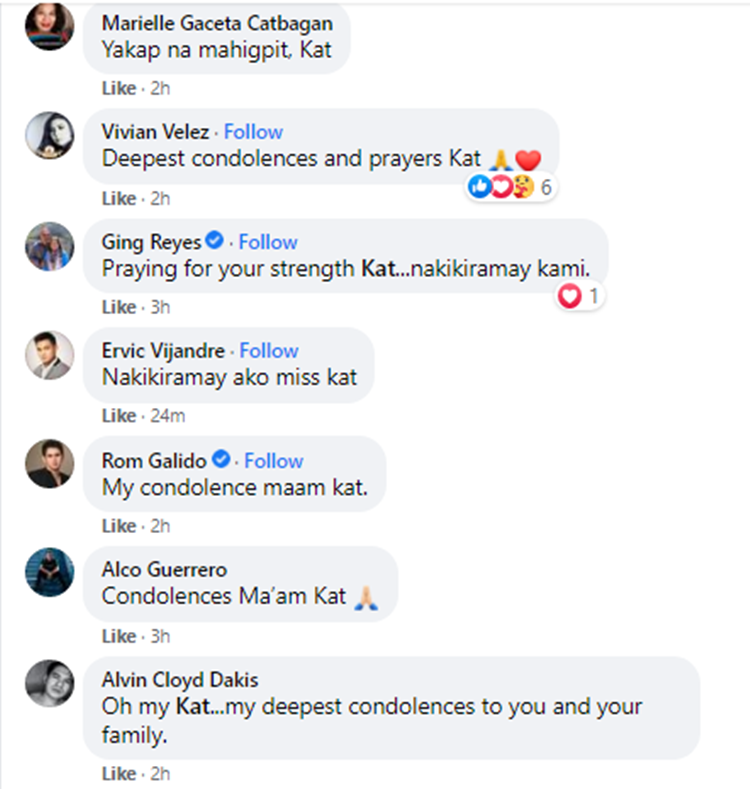Like Vivian Velez's comment
The image size is (750, 789).
click(x=117, y=198)
